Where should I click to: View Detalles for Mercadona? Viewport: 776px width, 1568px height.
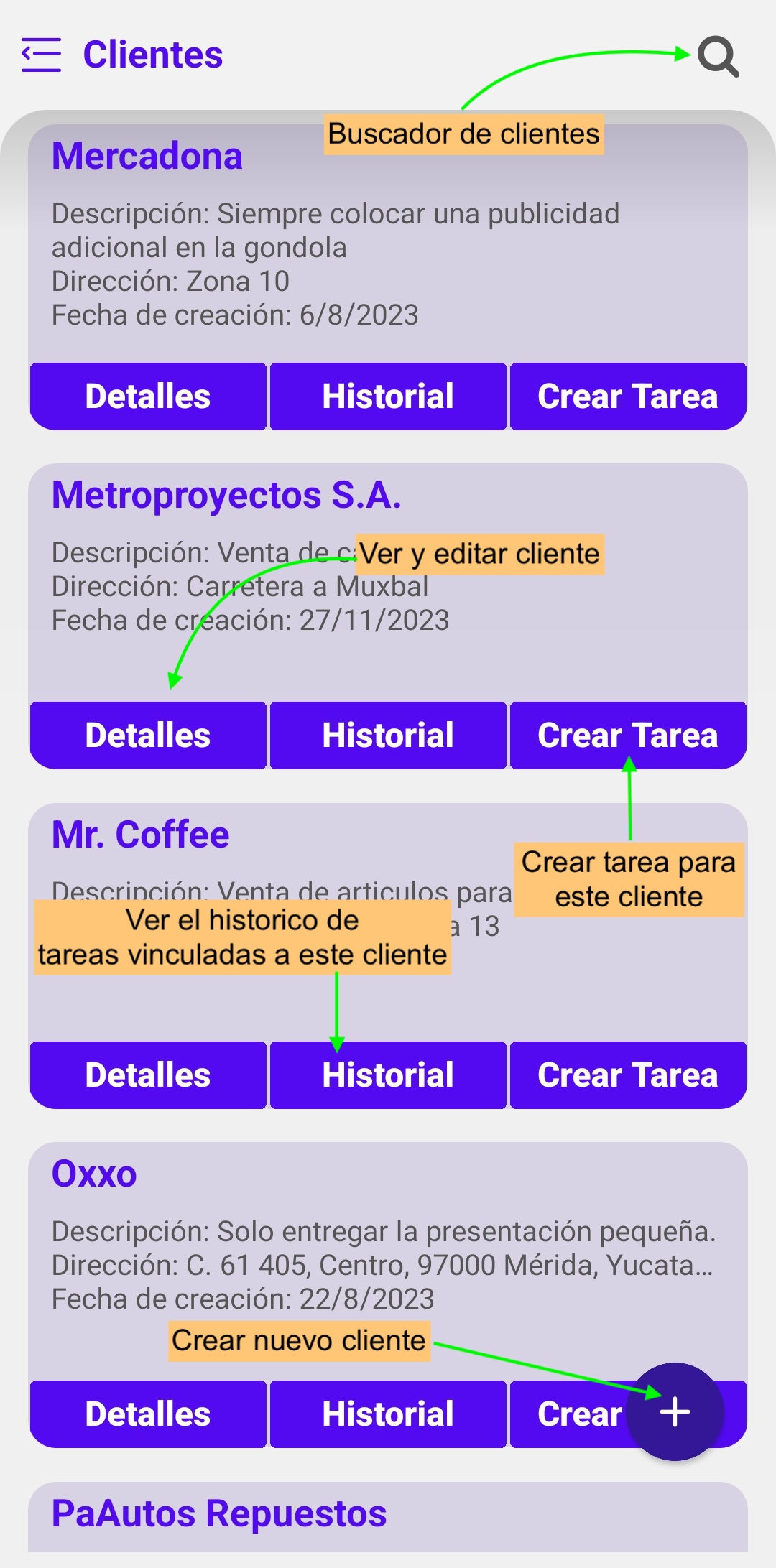148,396
